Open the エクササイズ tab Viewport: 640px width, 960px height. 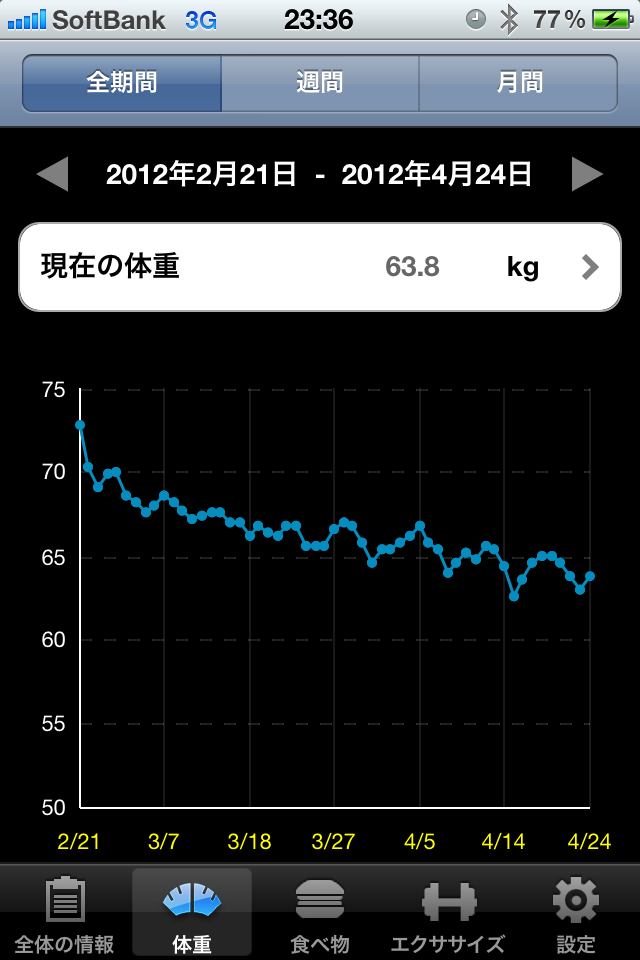point(448,913)
